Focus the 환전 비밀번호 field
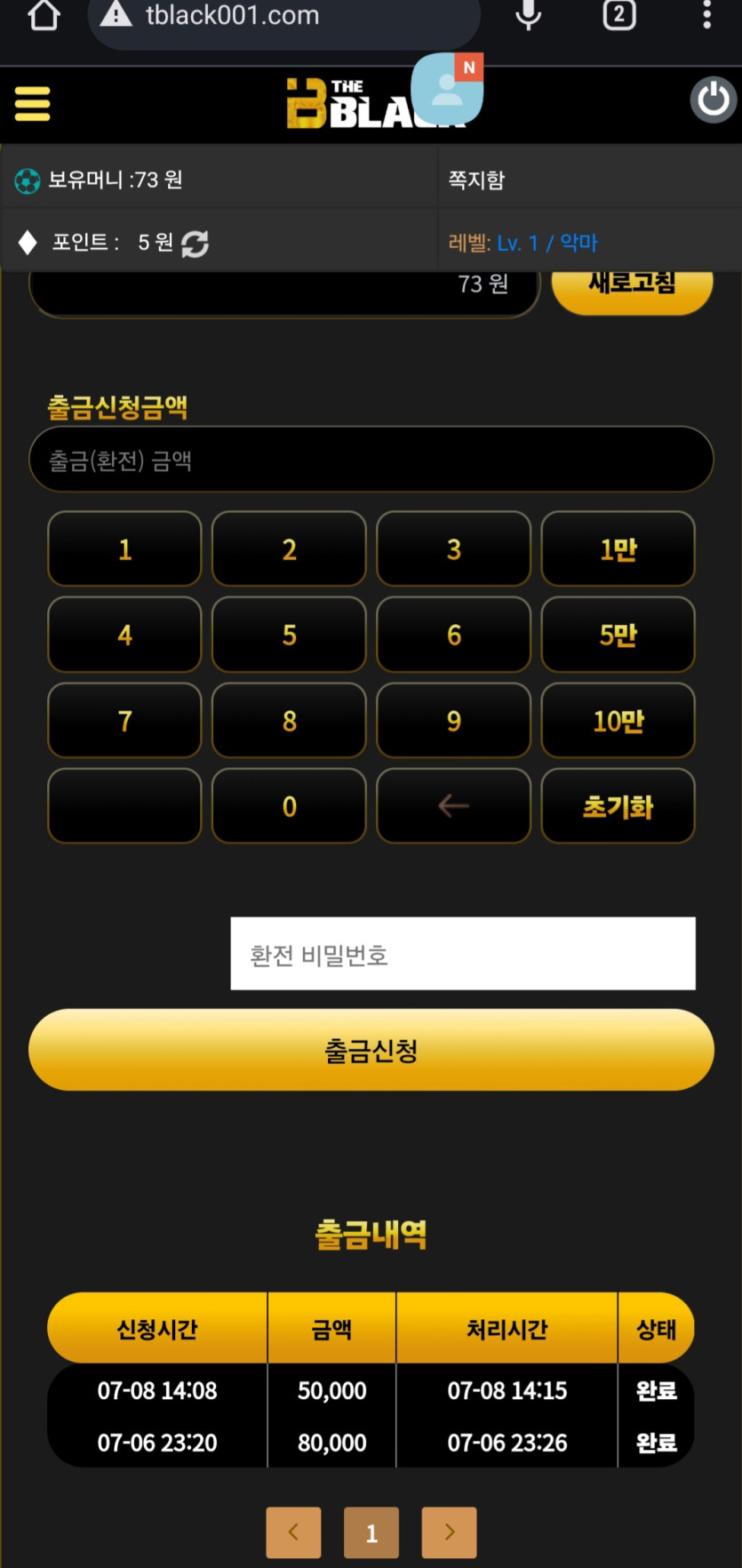The image size is (742, 1568). [x=462, y=954]
